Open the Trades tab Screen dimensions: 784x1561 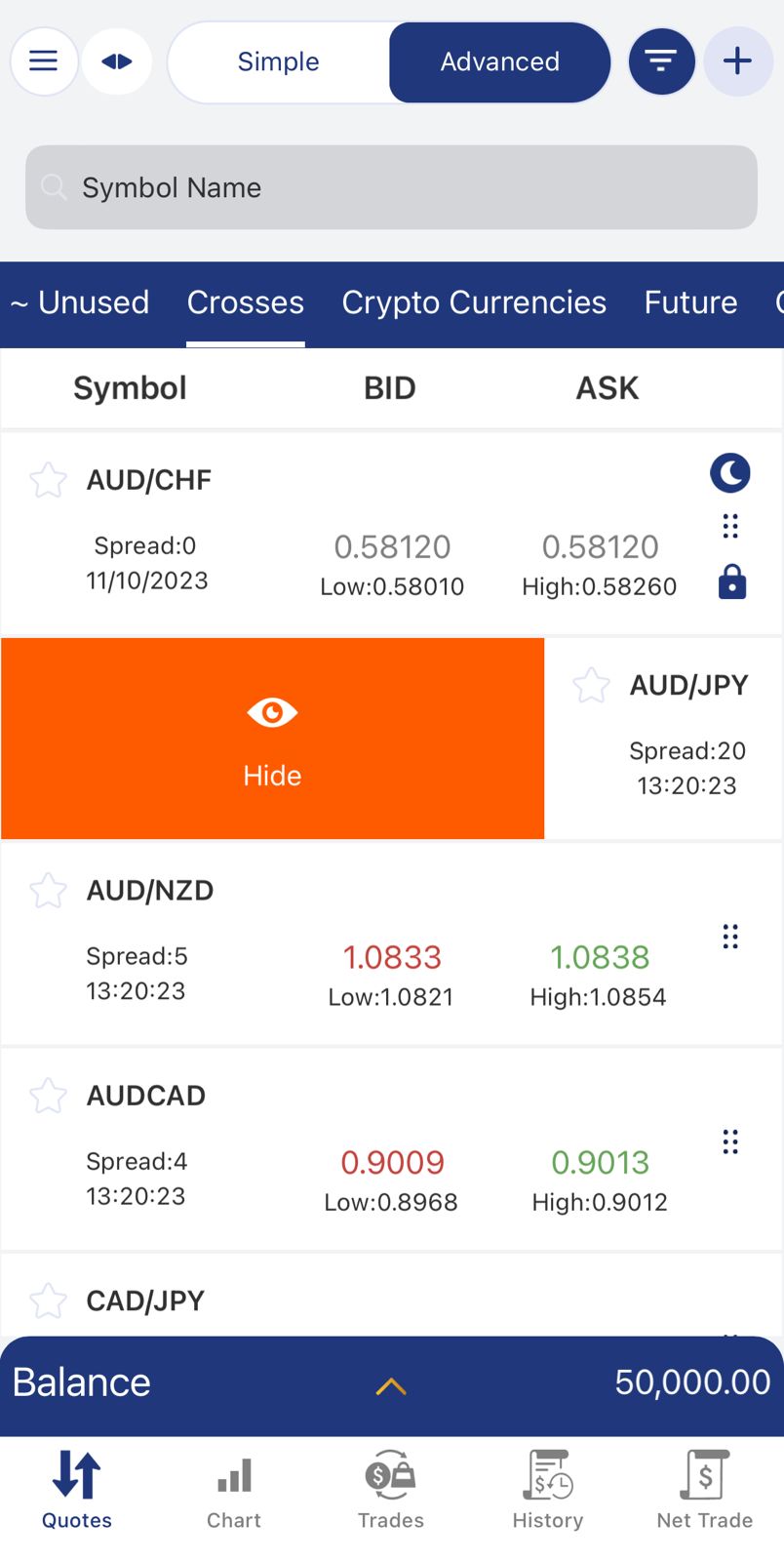391,1491
